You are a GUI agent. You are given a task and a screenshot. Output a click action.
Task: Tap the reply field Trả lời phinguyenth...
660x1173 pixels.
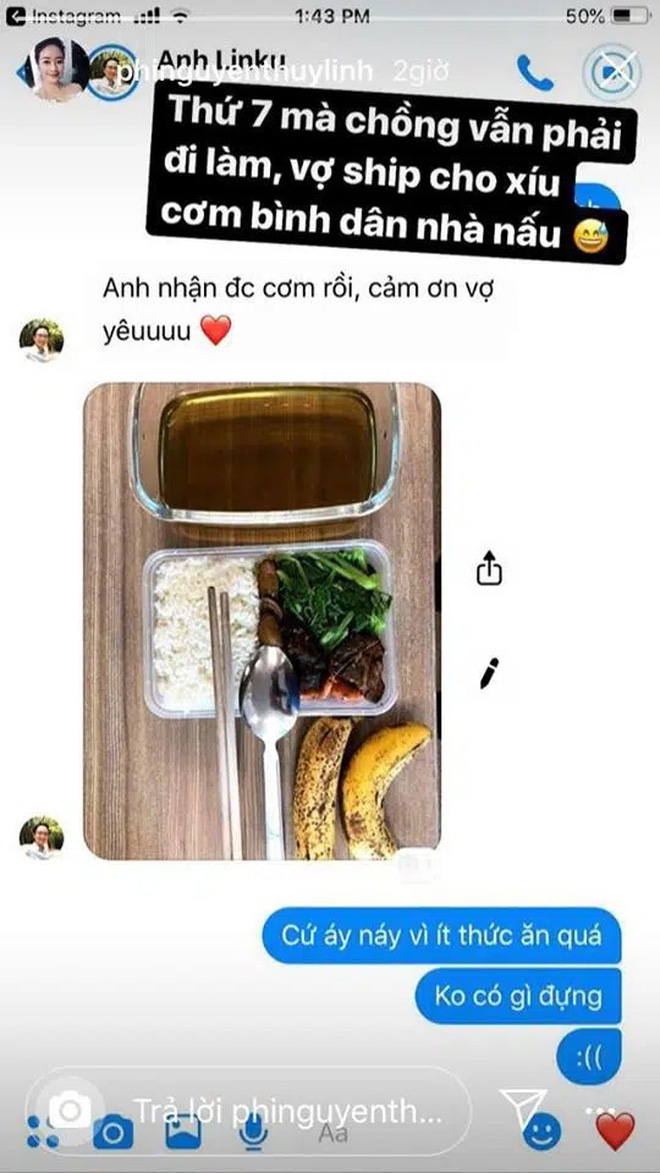[290, 1111]
